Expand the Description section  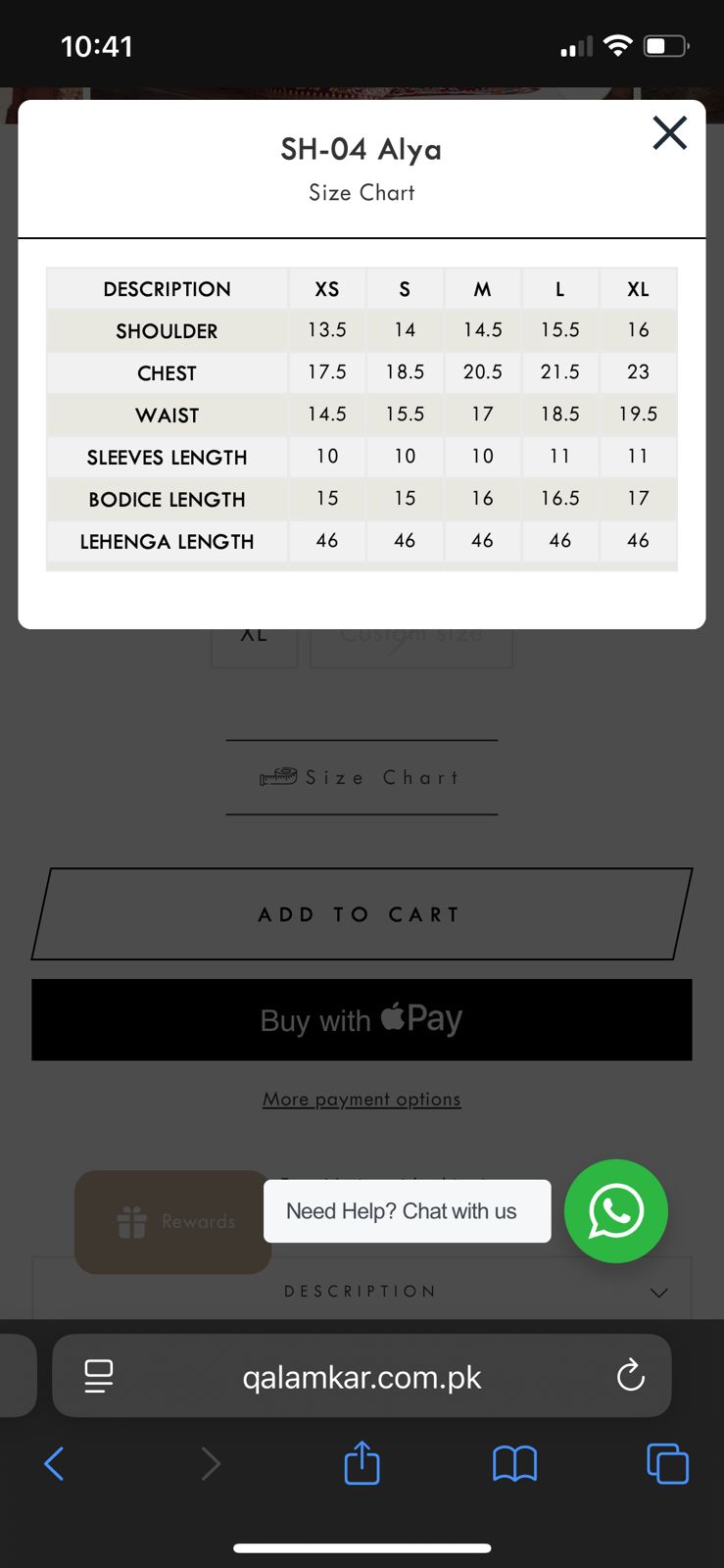click(x=361, y=1292)
